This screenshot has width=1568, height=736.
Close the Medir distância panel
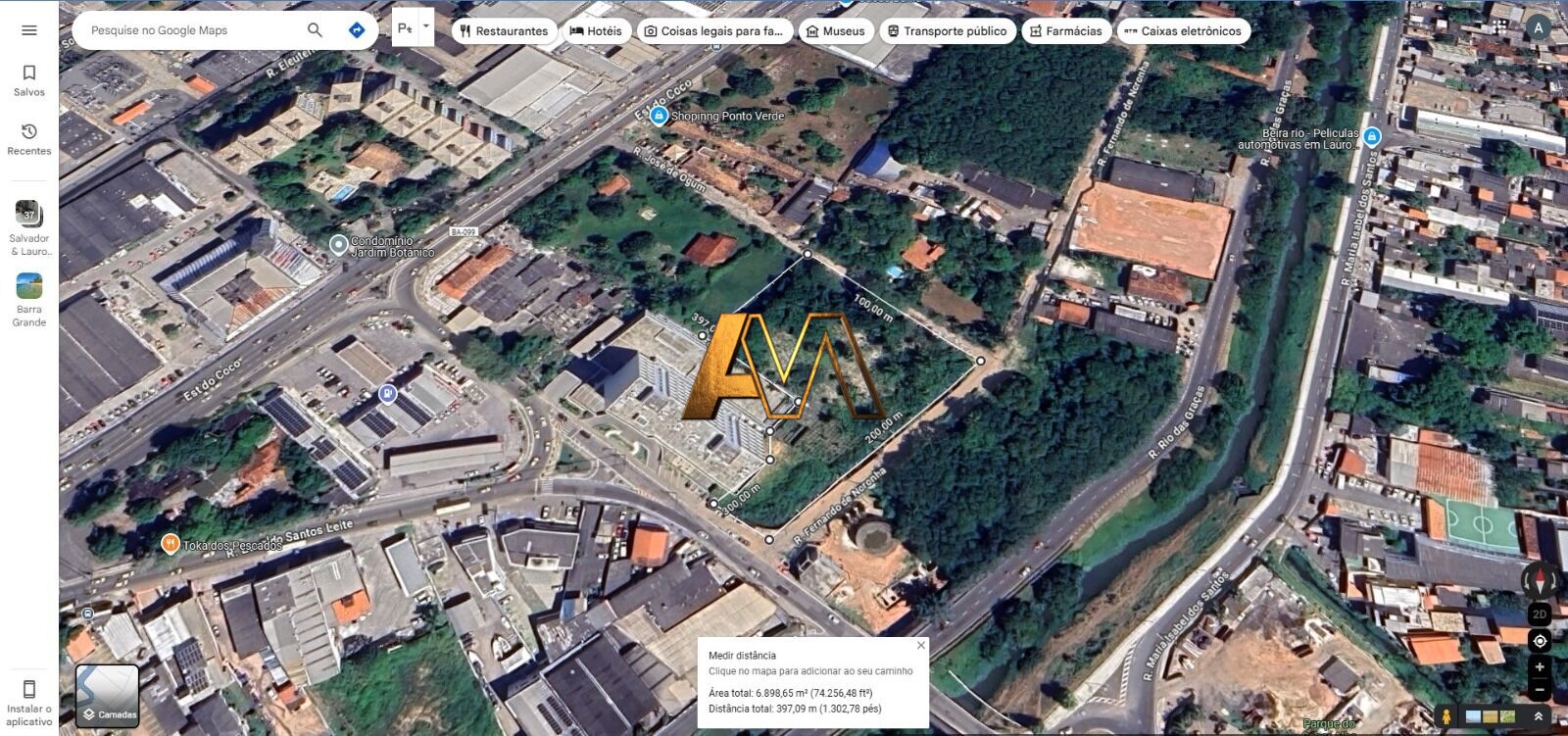921,645
